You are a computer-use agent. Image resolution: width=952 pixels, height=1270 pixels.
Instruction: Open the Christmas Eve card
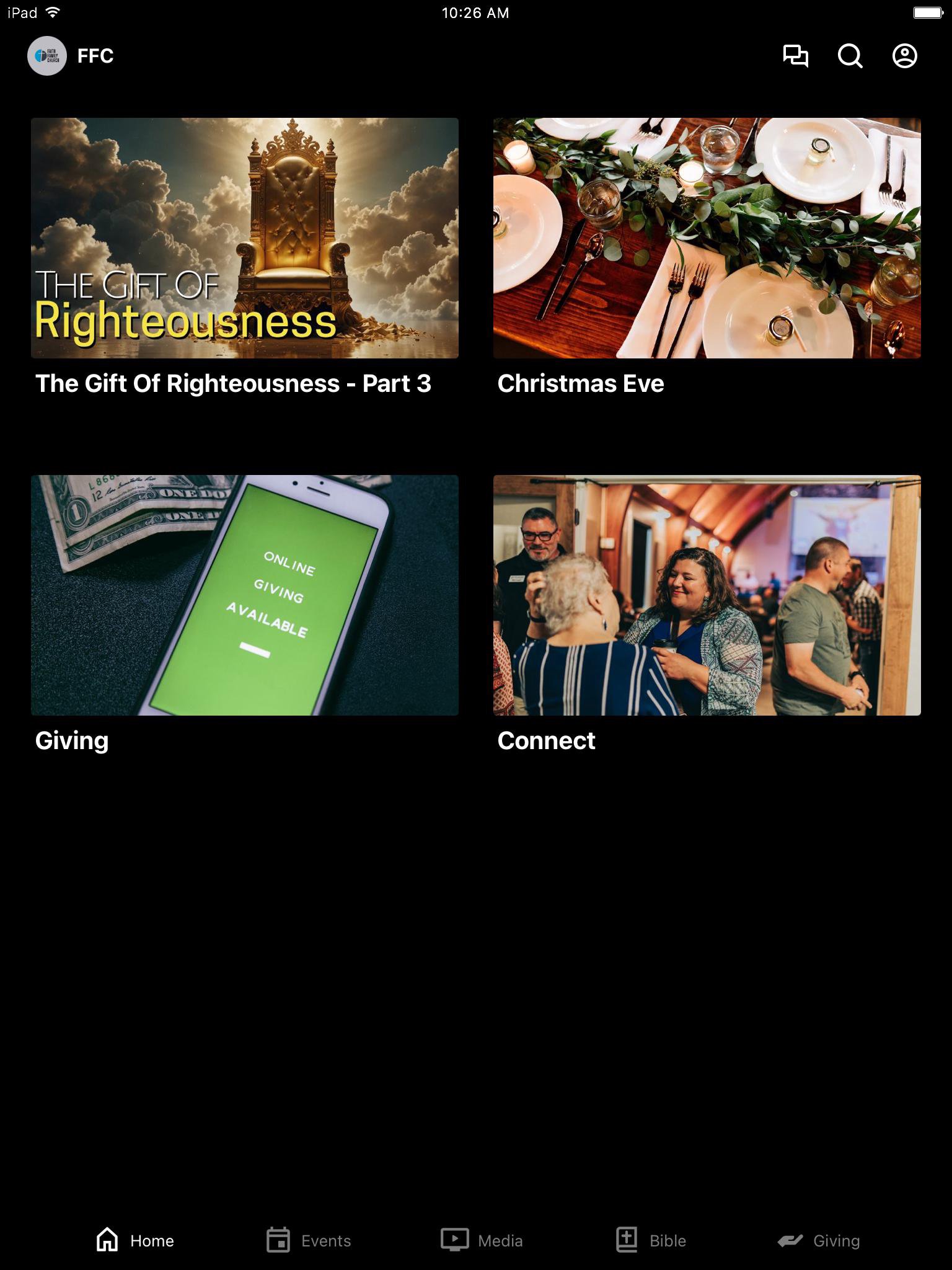(x=707, y=238)
